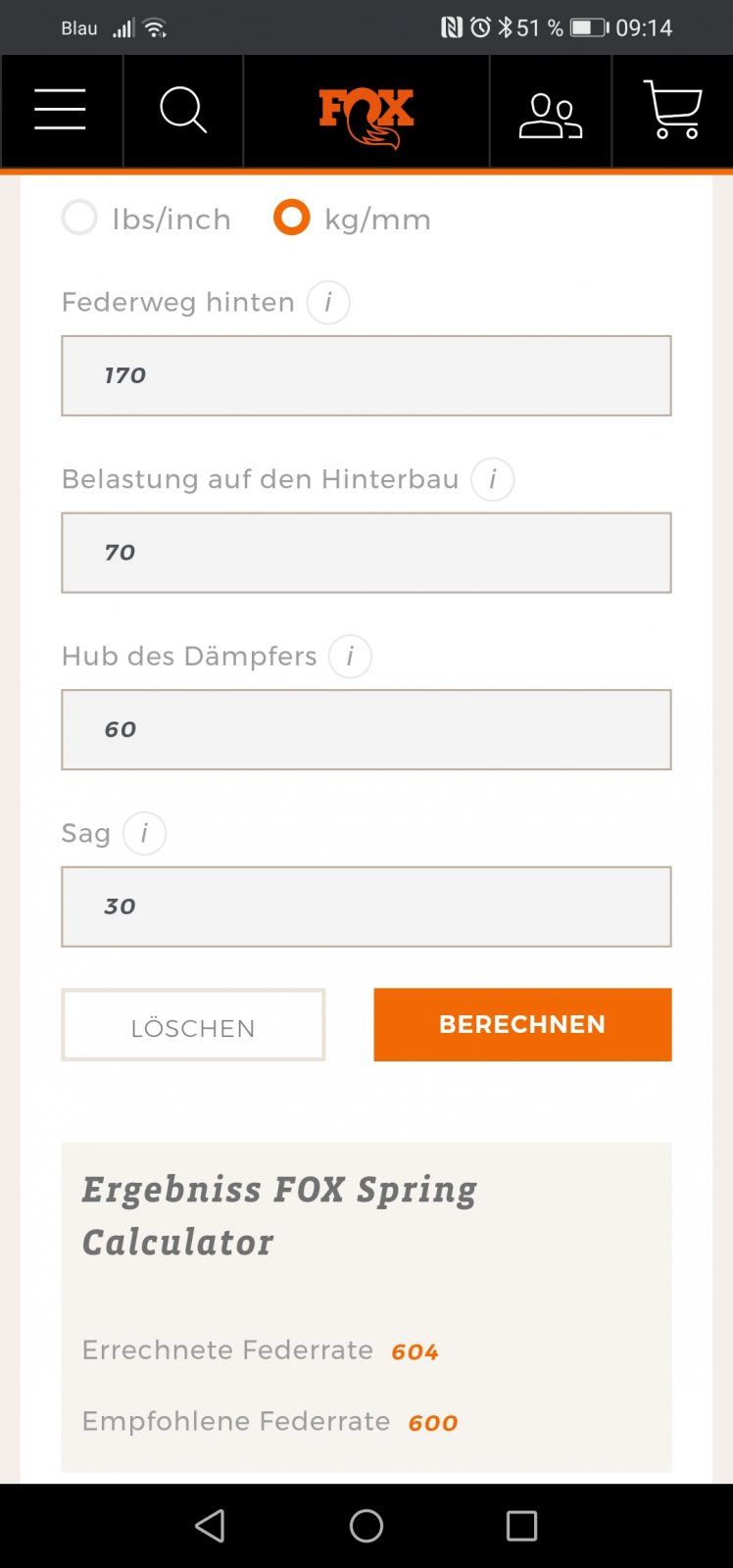Tap BERECHNEN to calculate spring rate
Image resolution: width=733 pixels, height=1568 pixels.
pos(522,1025)
